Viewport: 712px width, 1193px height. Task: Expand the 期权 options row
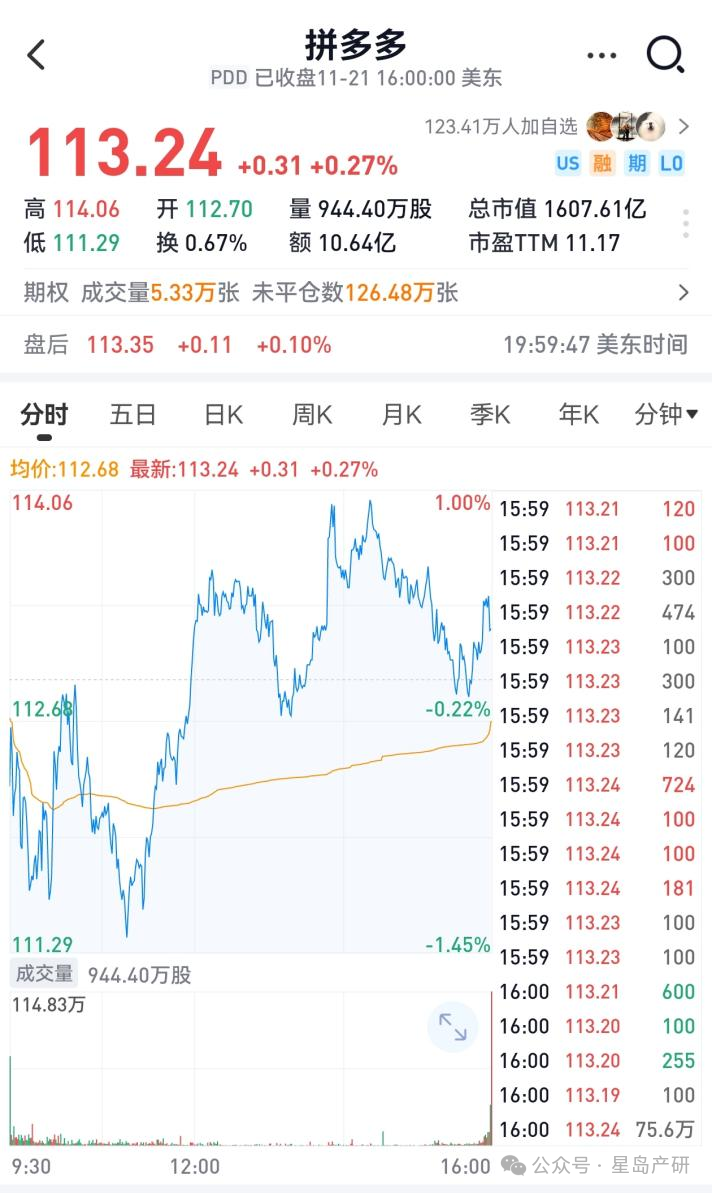356,292
